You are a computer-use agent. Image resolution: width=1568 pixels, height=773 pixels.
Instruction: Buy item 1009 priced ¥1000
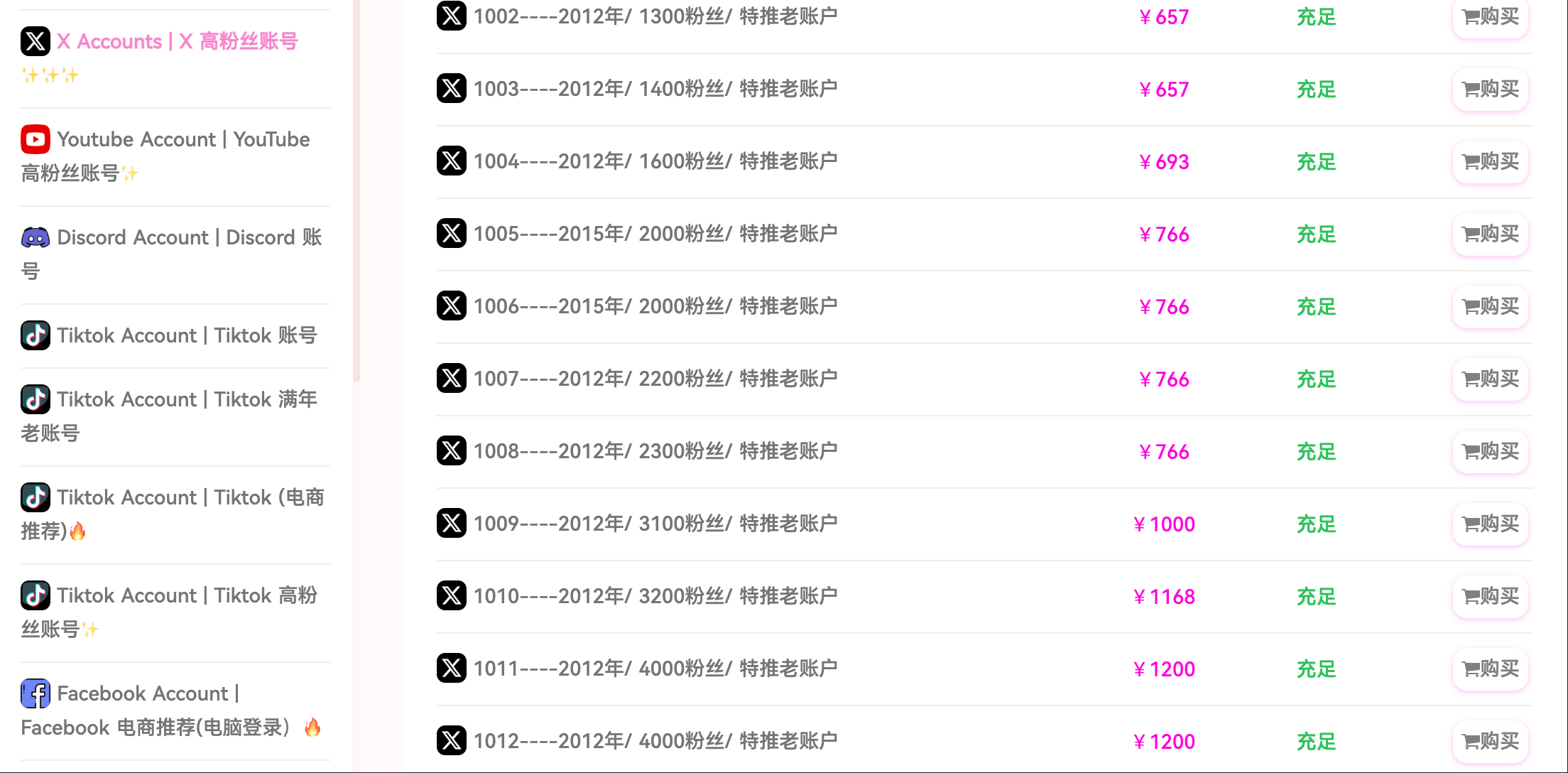[1490, 524]
